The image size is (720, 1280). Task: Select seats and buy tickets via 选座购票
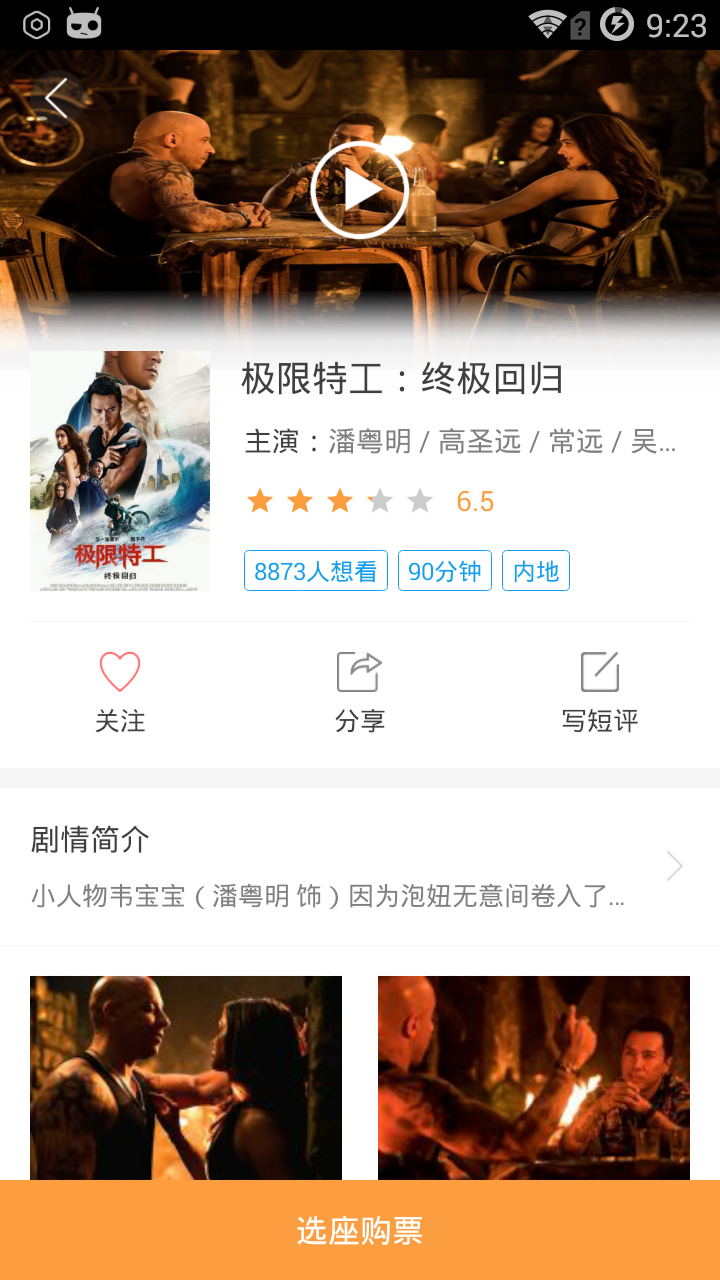(360, 1230)
